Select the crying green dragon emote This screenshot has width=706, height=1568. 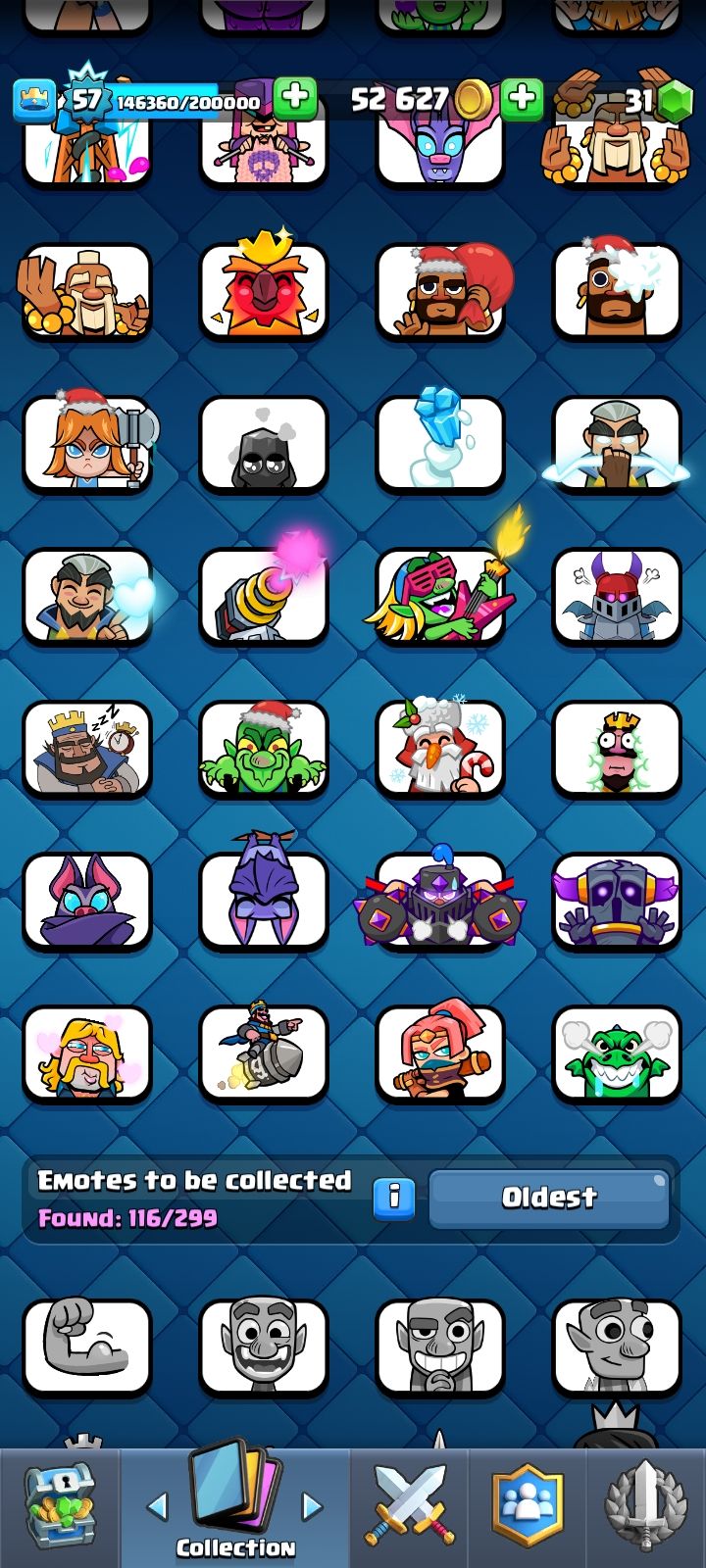[616, 1054]
